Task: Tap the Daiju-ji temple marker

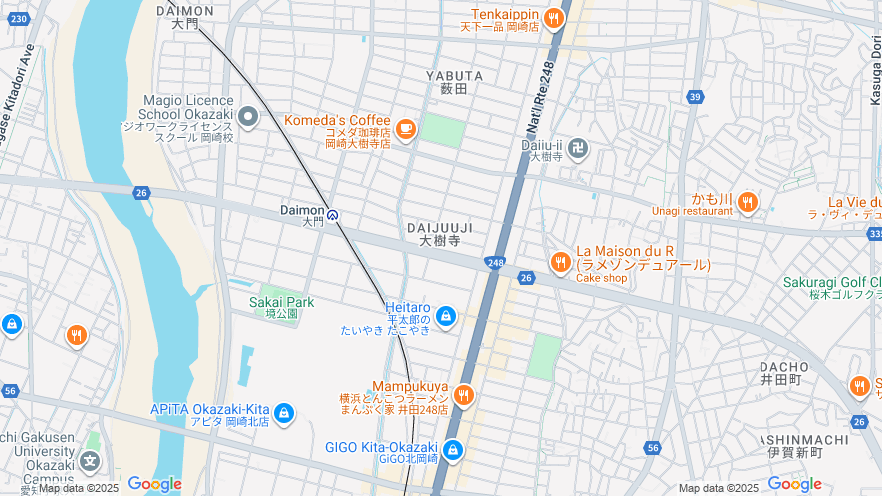Action: [578, 149]
